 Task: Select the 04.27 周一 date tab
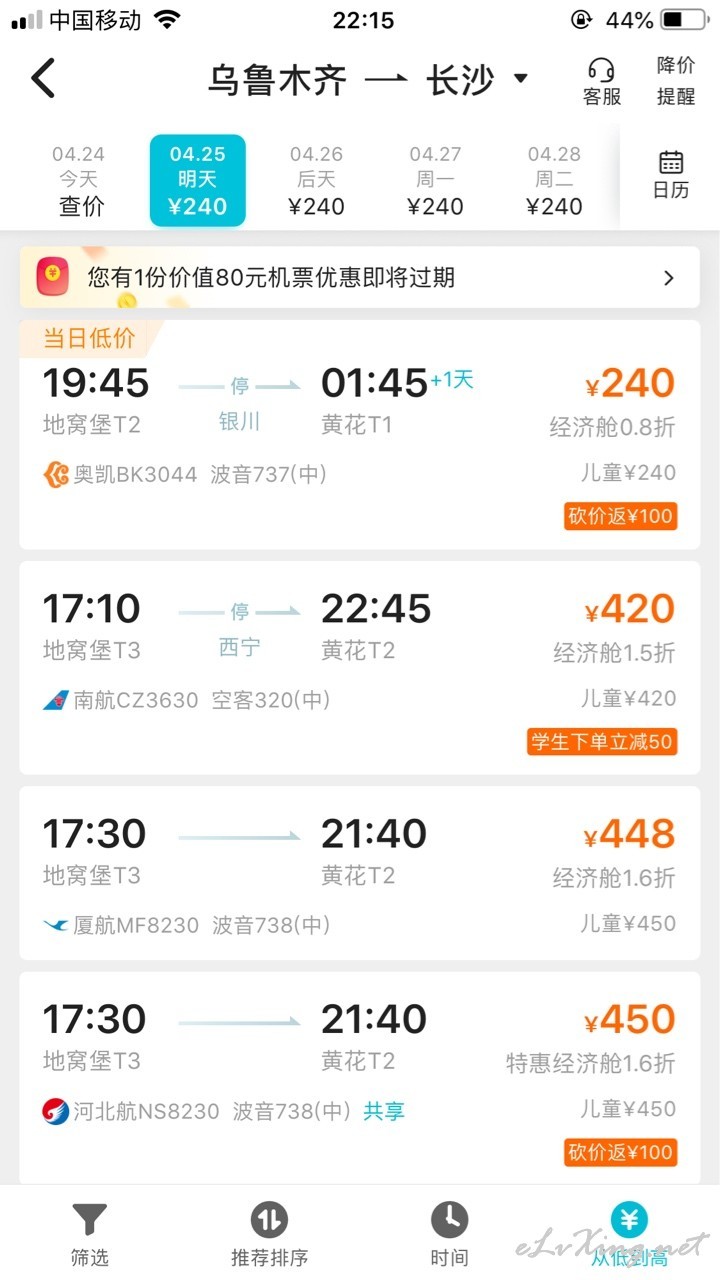(435, 181)
